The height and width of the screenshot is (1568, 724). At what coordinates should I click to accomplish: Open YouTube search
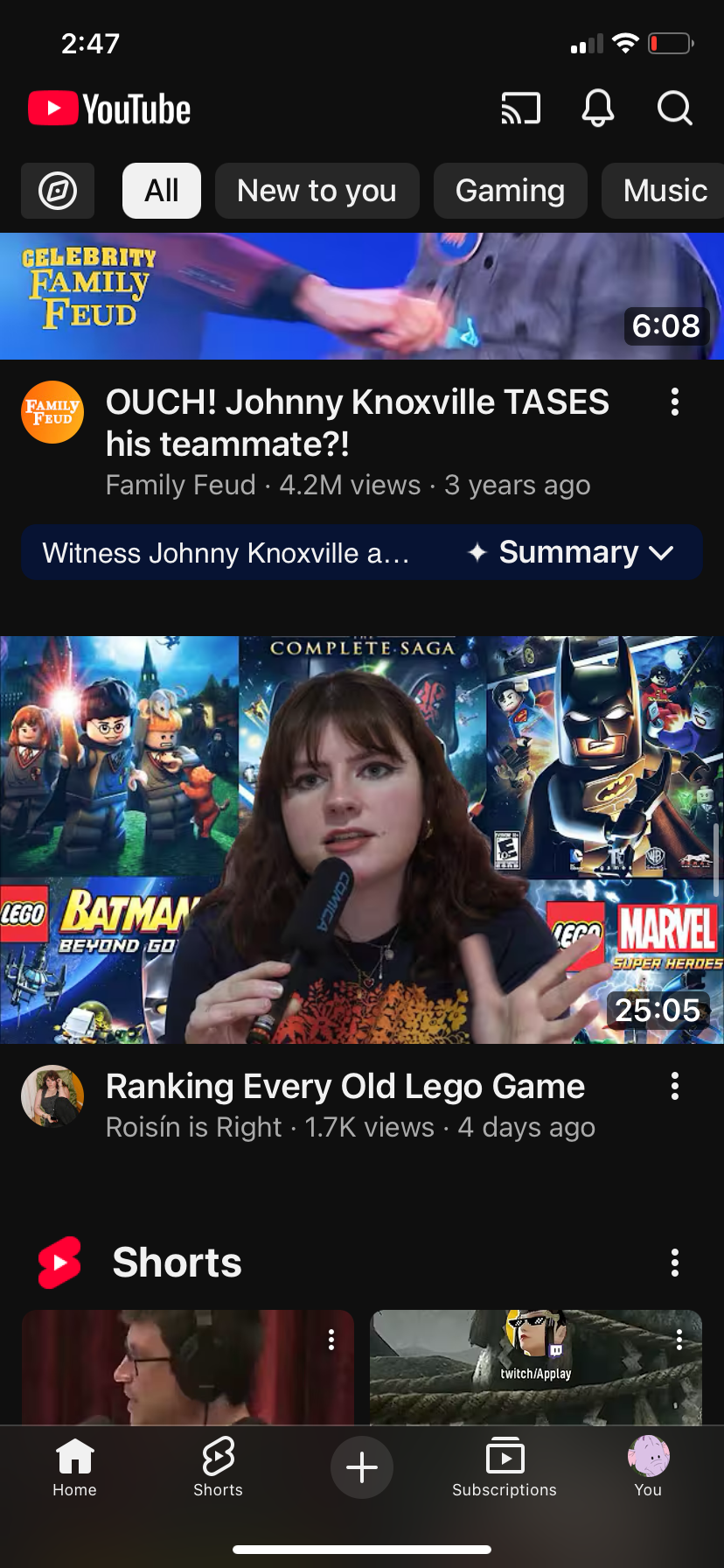[674, 108]
